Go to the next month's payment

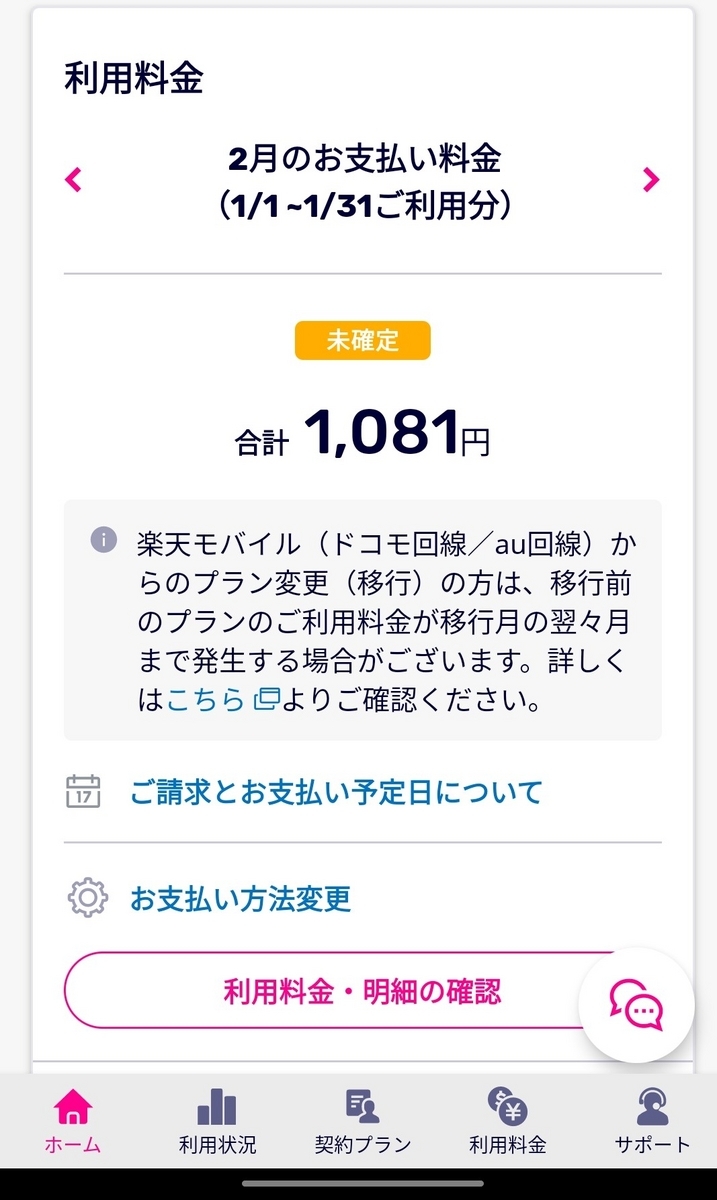point(651,180)
